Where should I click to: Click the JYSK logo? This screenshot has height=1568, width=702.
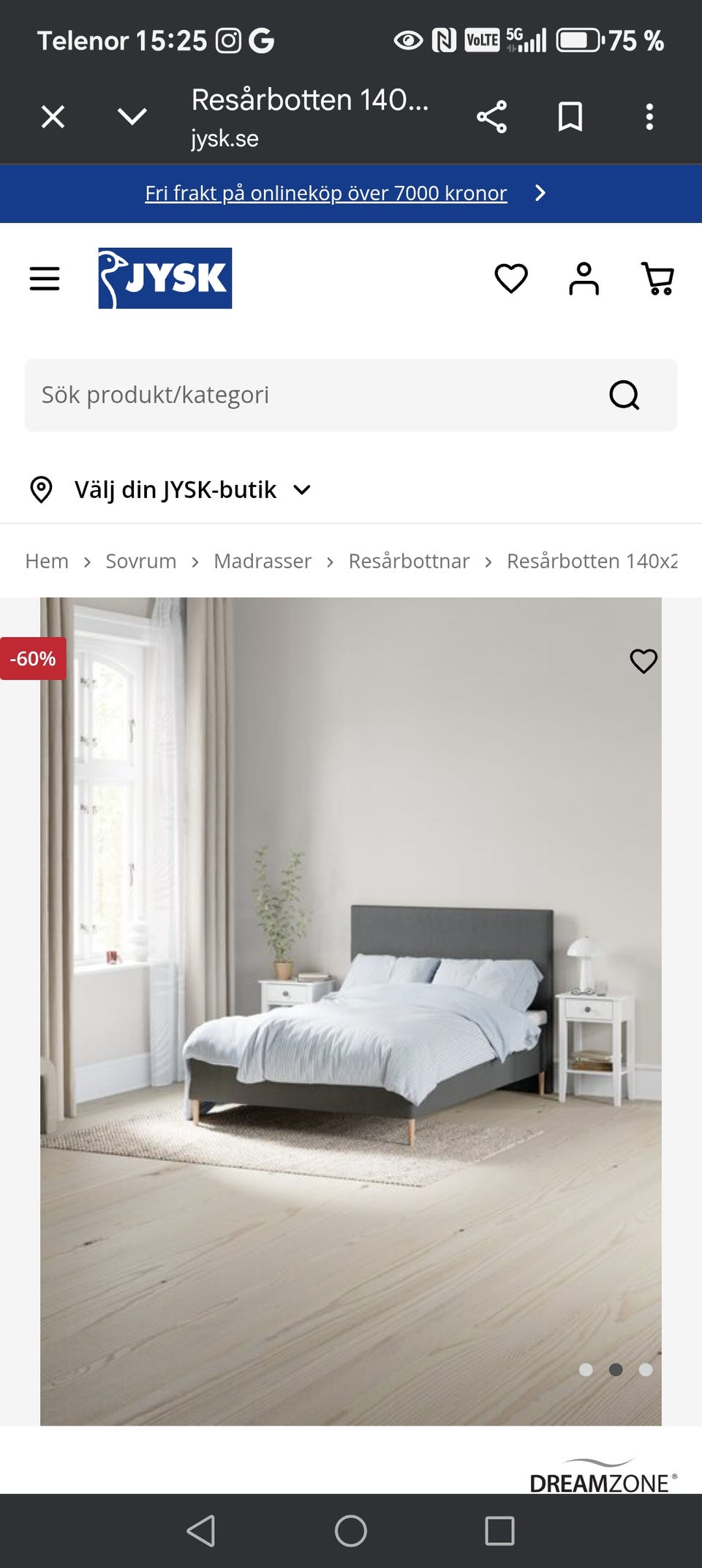click(164, 279)
